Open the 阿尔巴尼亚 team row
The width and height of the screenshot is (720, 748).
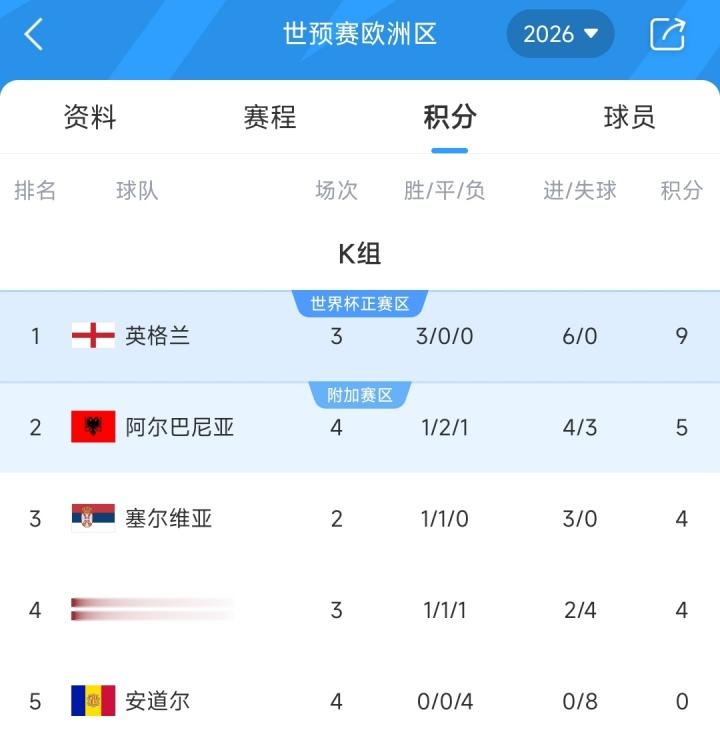tap(180, 427)
